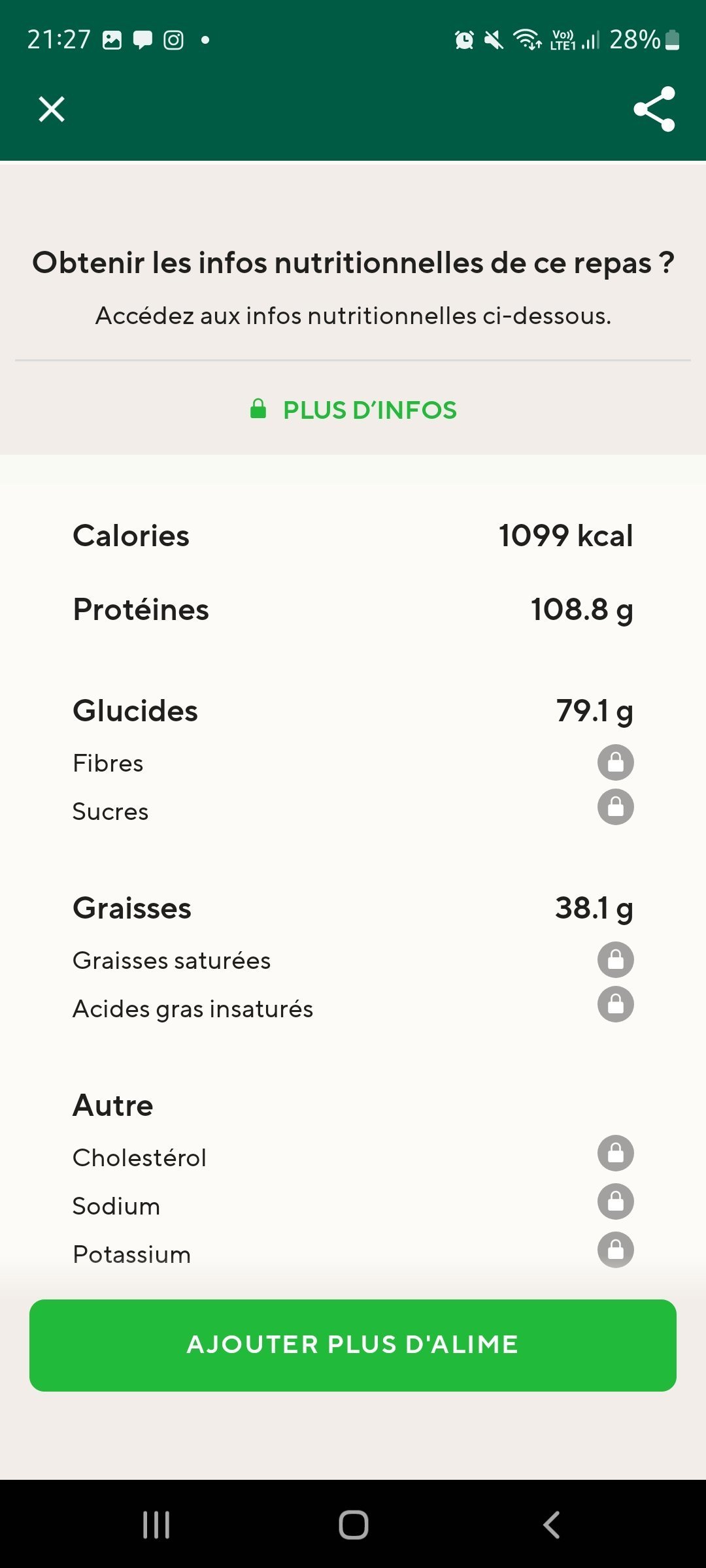Tap the lock beside Acides gras insaturés

tap(615, 1004)
